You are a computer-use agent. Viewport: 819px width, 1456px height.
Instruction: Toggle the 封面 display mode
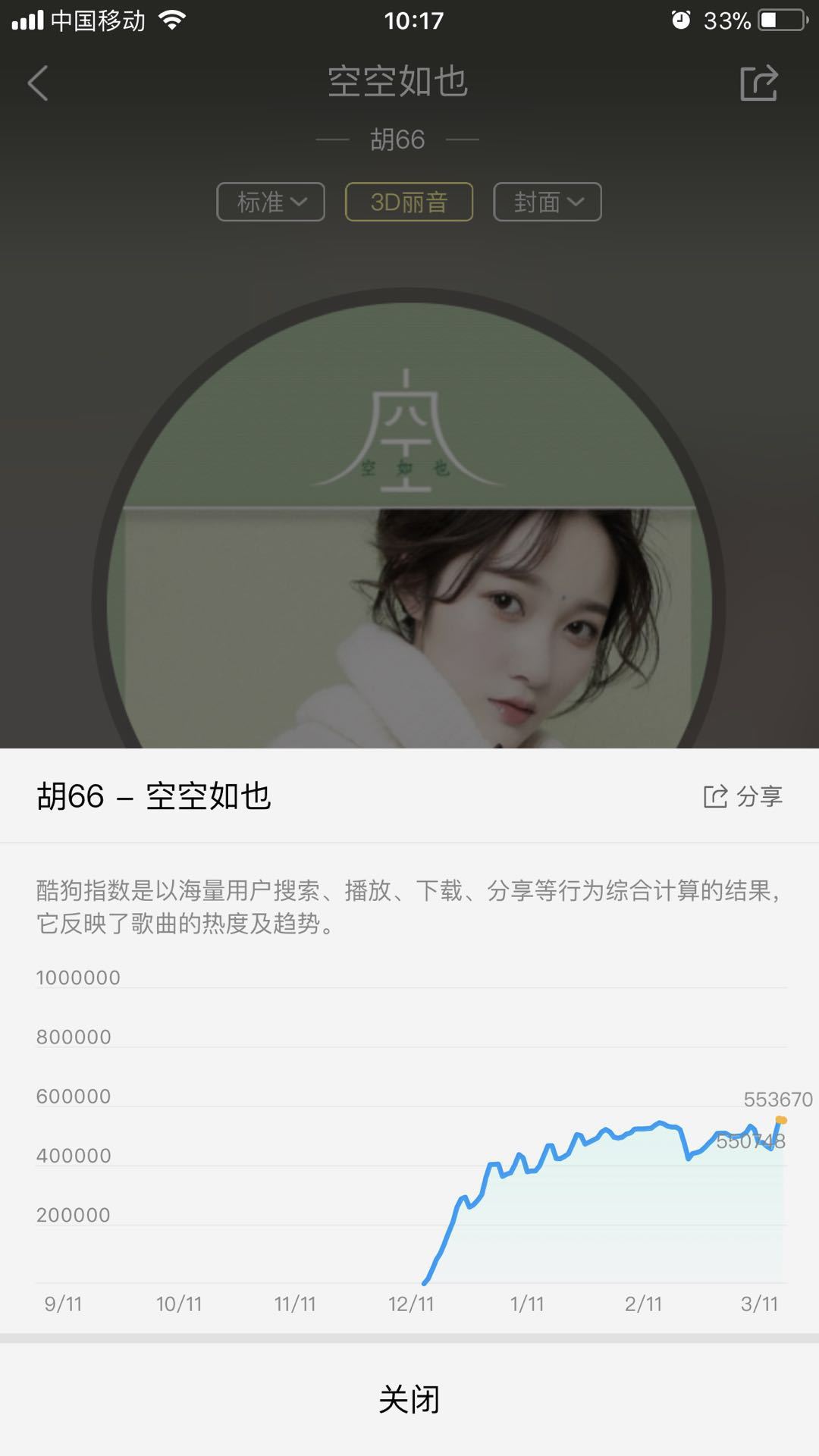[547, 202]
